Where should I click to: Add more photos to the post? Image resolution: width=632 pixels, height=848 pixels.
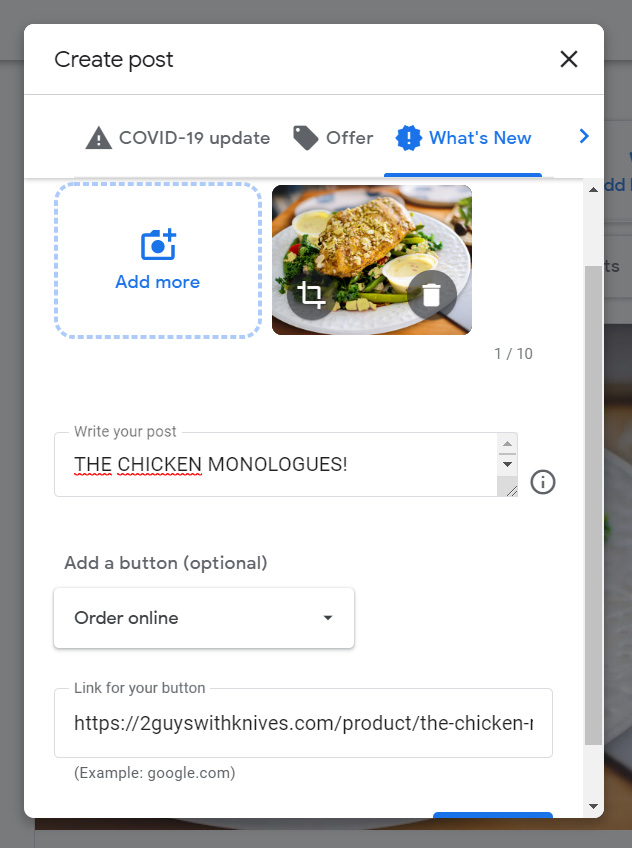coord(157,261)
